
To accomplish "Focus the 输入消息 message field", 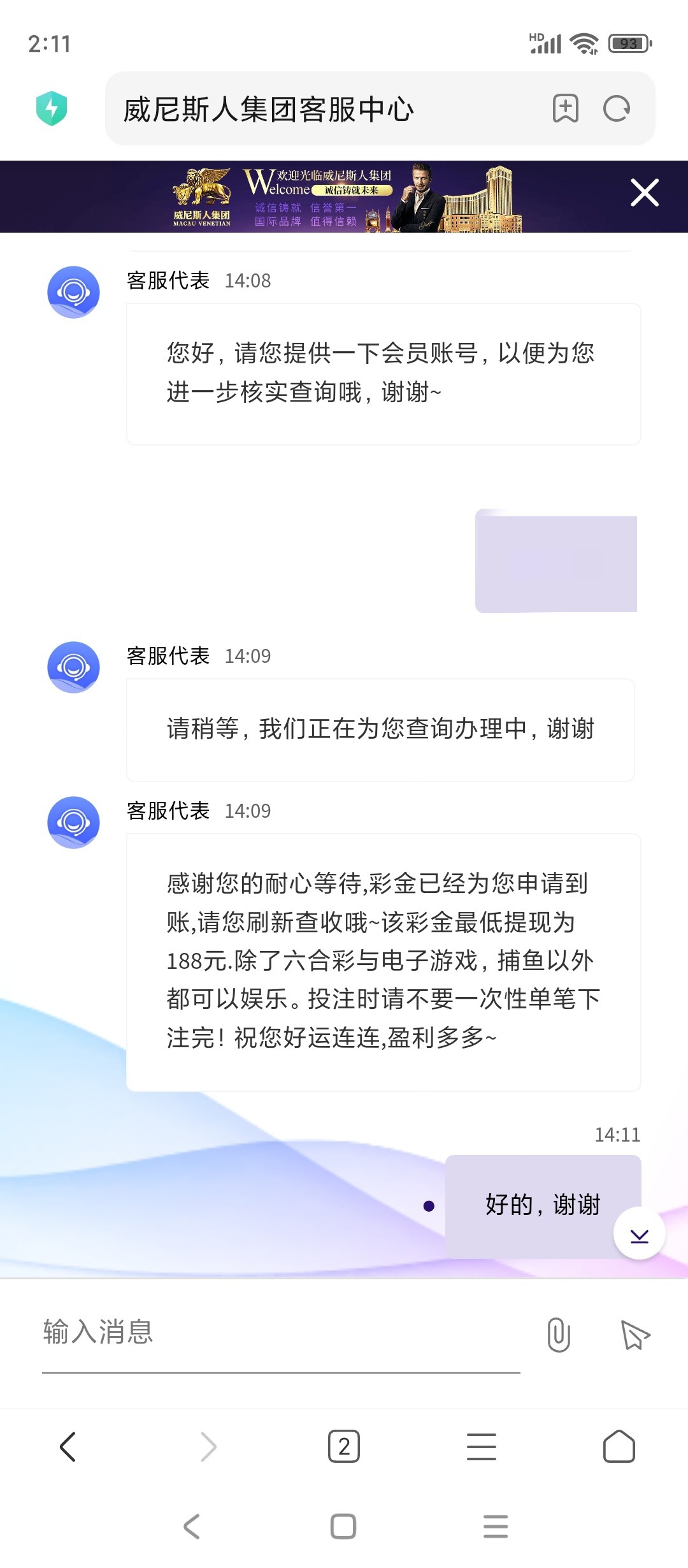I will pyautogui.click(x=281, y=1333).
